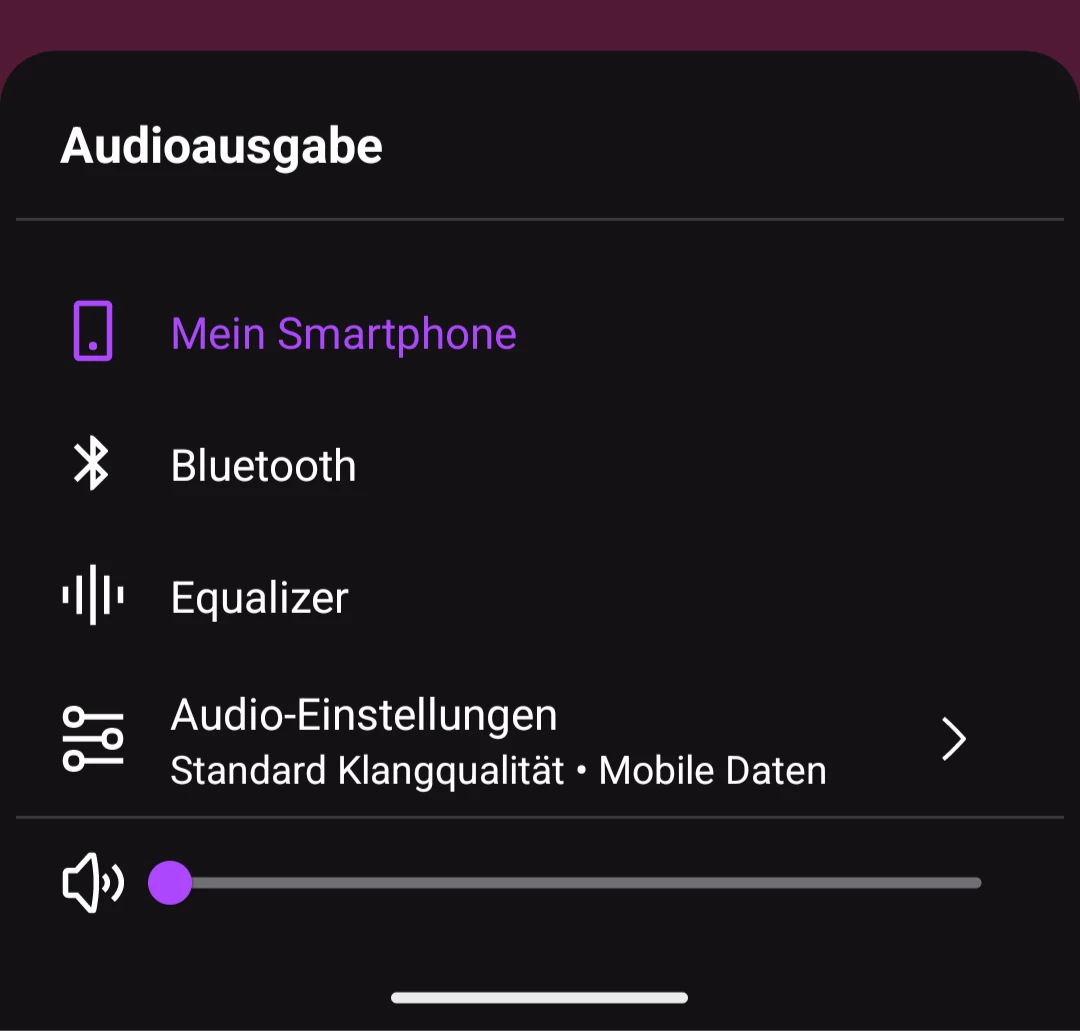Select Mein Smartphone as audio output
The height and width of the screenshot is (1031, 1080).
coord(343,333)
